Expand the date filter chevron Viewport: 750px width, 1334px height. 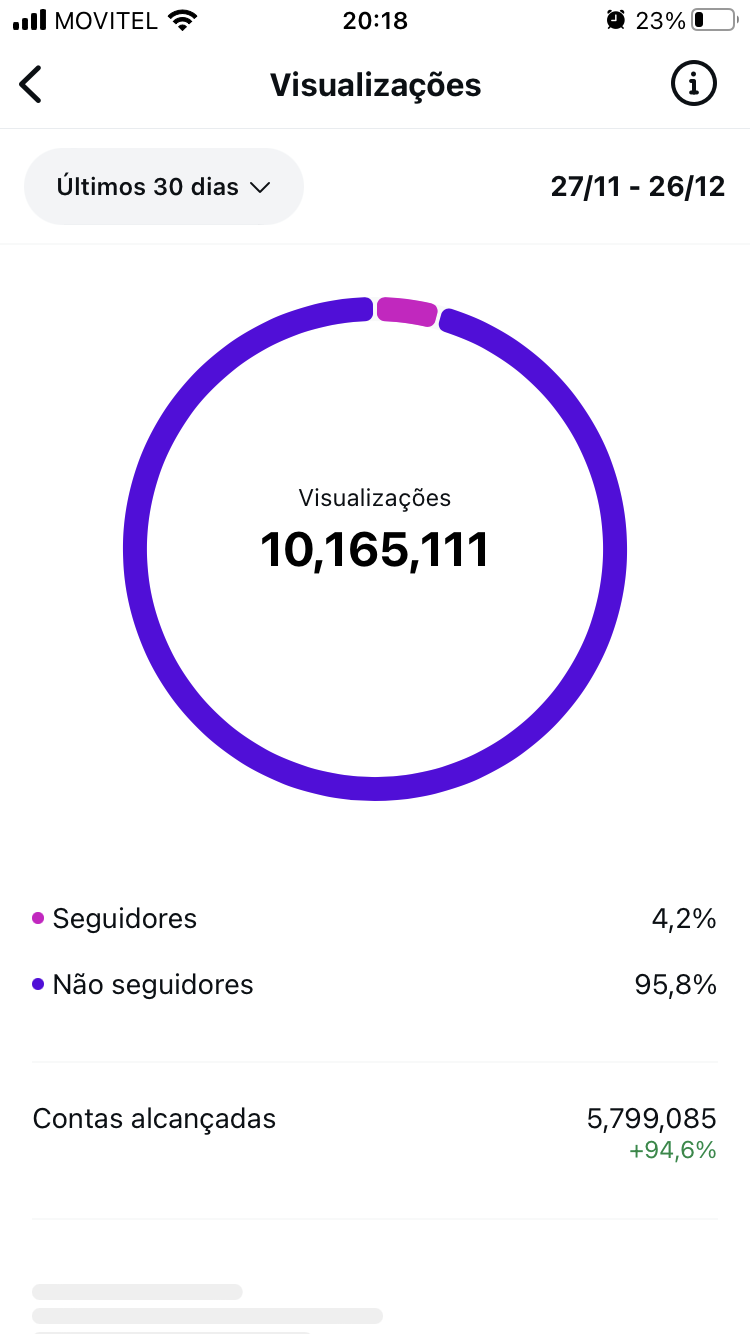262,187
